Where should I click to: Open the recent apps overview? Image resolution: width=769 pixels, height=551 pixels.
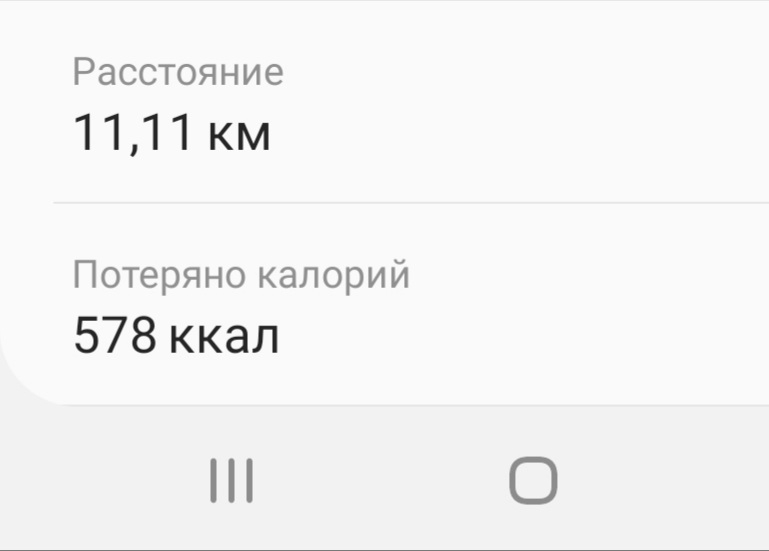click(231, 480)
